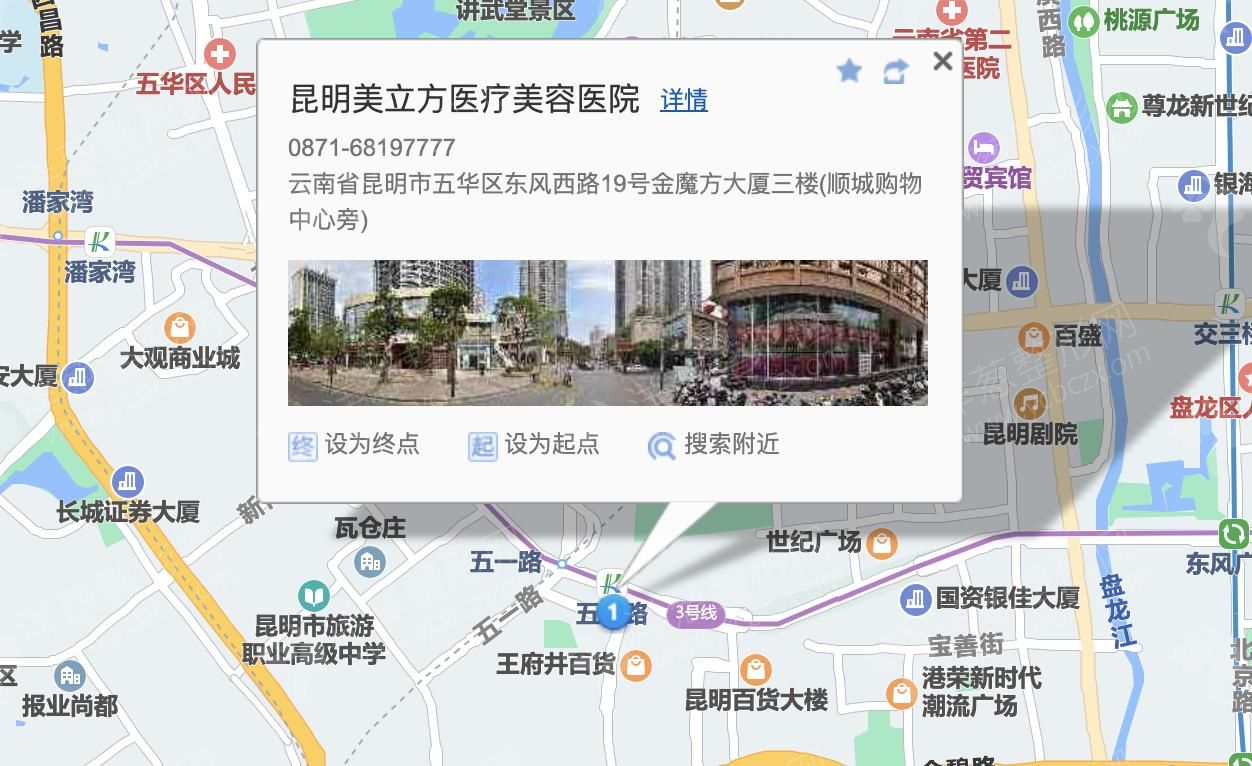Screen dimensions: 1252x766
Task: Close the hospital info popup
Action: (x=942, y=62)
